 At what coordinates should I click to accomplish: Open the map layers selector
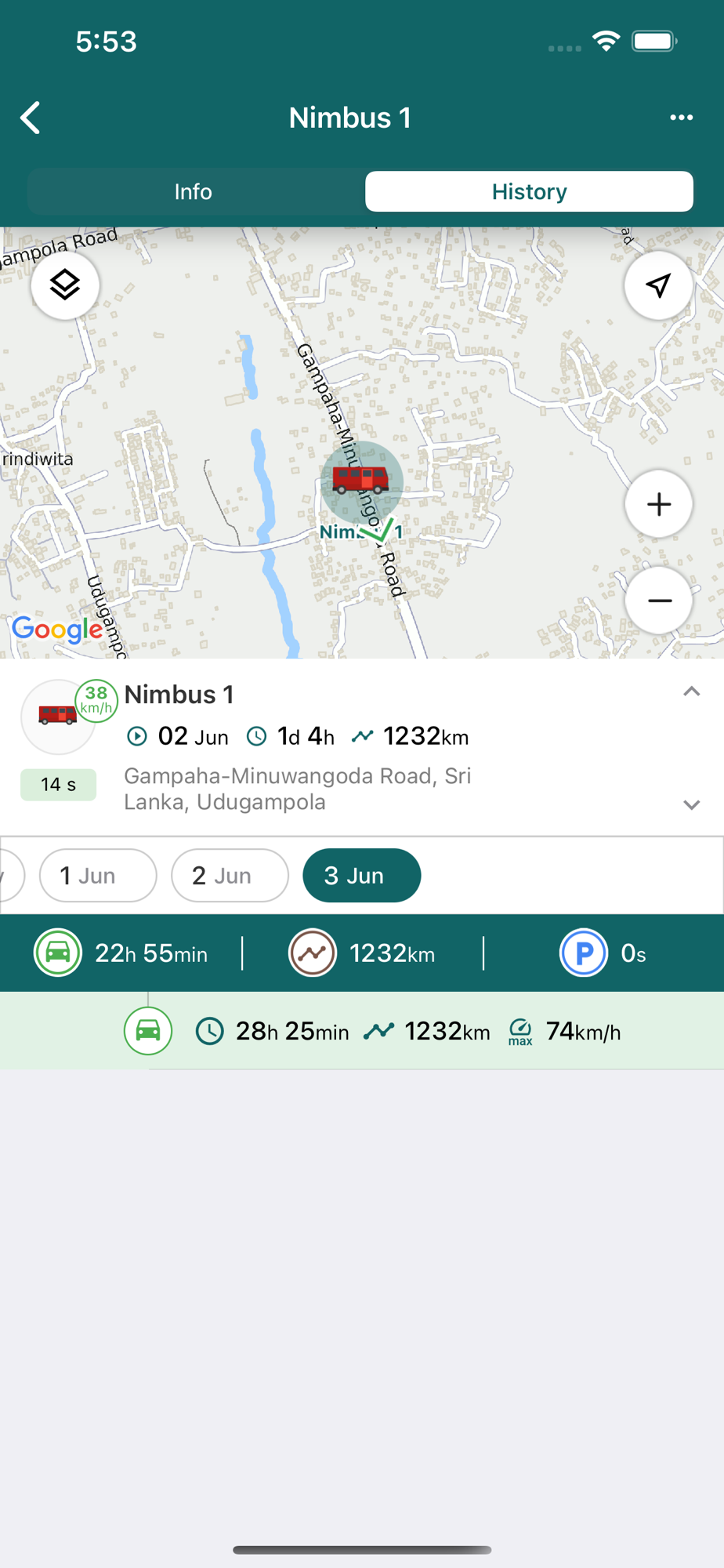point(65,285)
